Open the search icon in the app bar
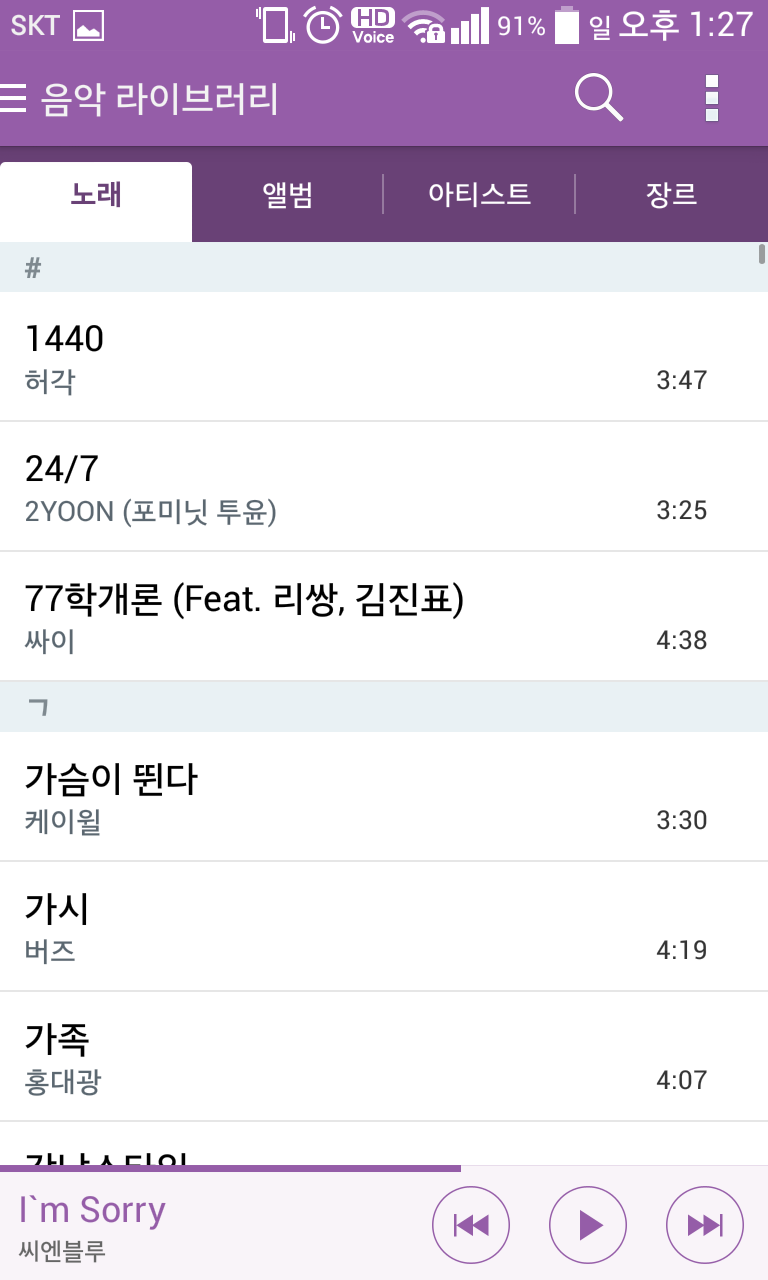Viewport: 768px width, 1280px height. 599,98
